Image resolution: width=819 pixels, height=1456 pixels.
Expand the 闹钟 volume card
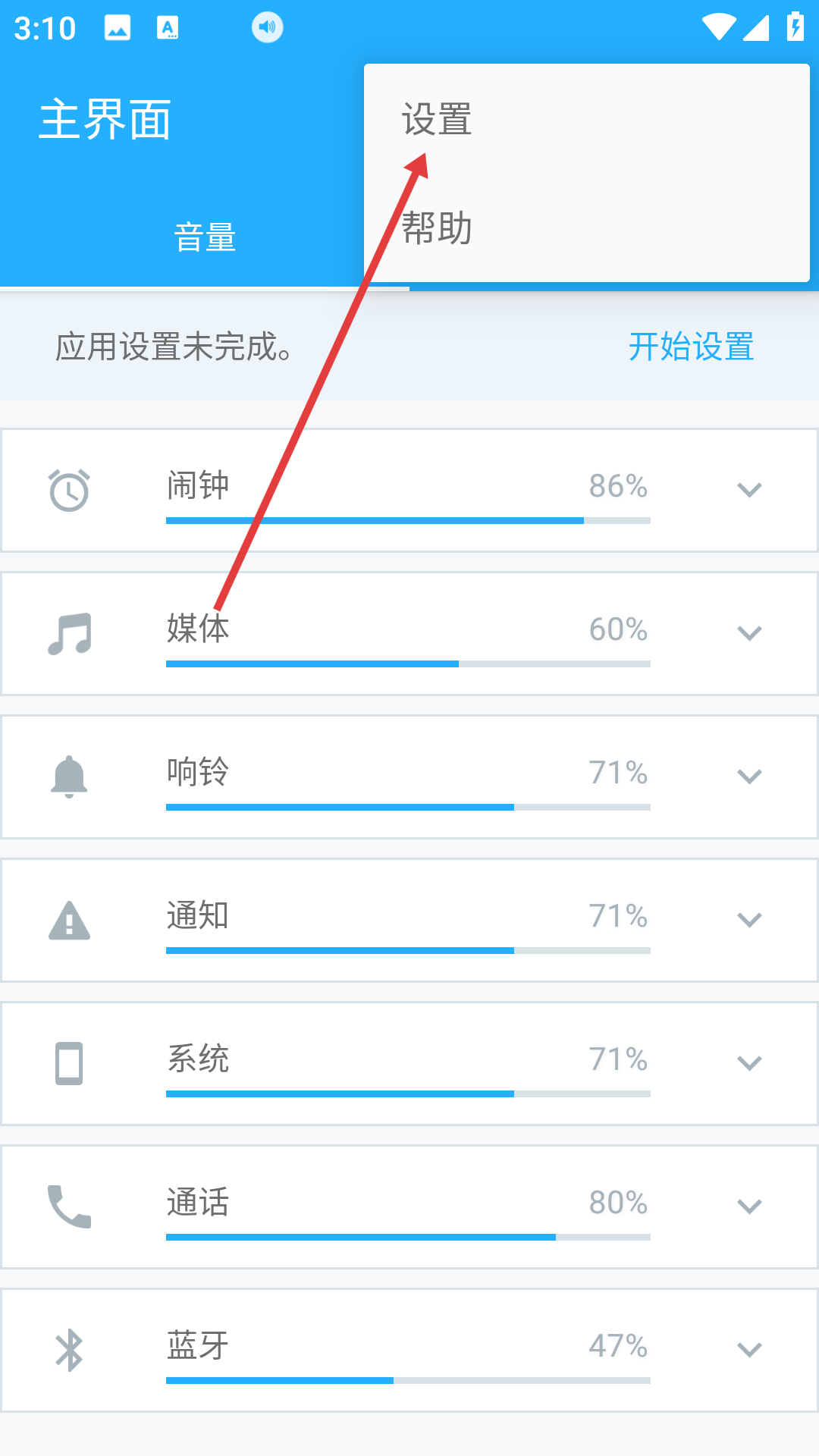coord(749,490)
